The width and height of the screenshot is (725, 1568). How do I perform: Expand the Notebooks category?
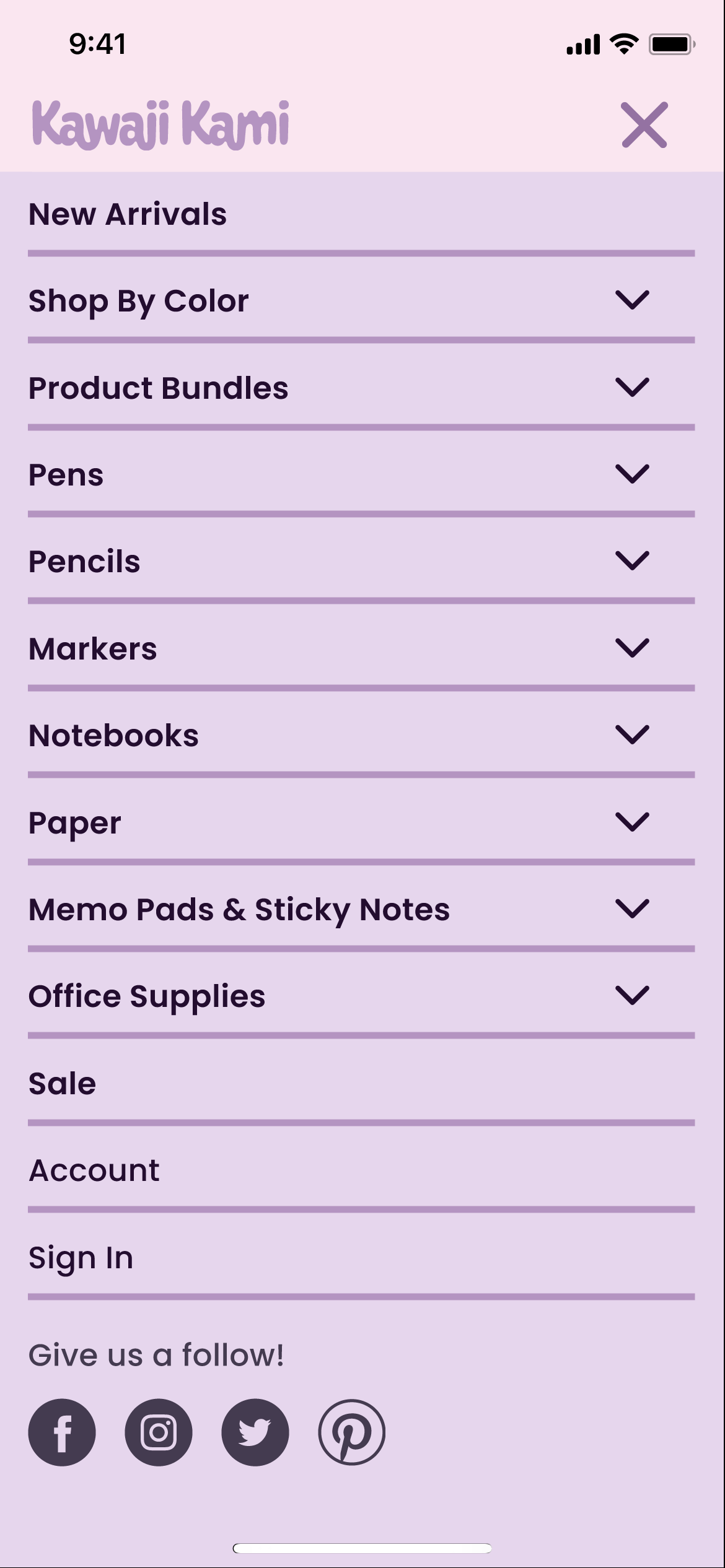tap(361, 735)
